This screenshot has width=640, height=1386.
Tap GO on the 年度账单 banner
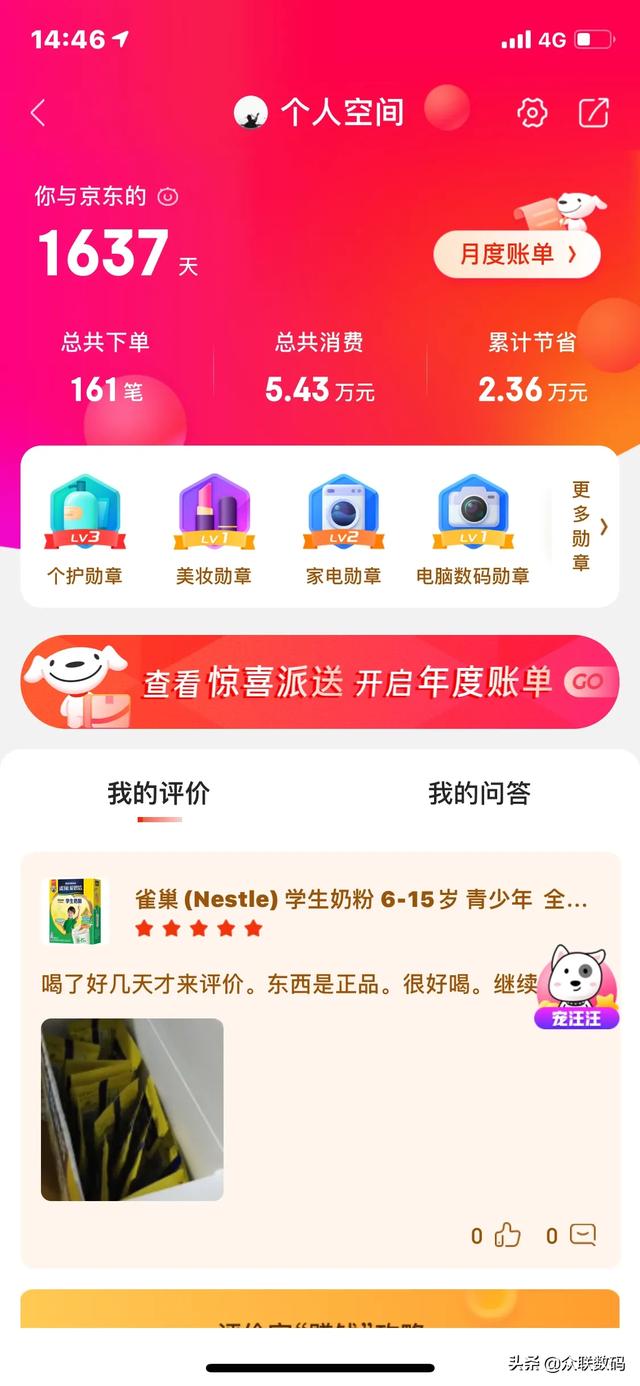coord(587,682)
